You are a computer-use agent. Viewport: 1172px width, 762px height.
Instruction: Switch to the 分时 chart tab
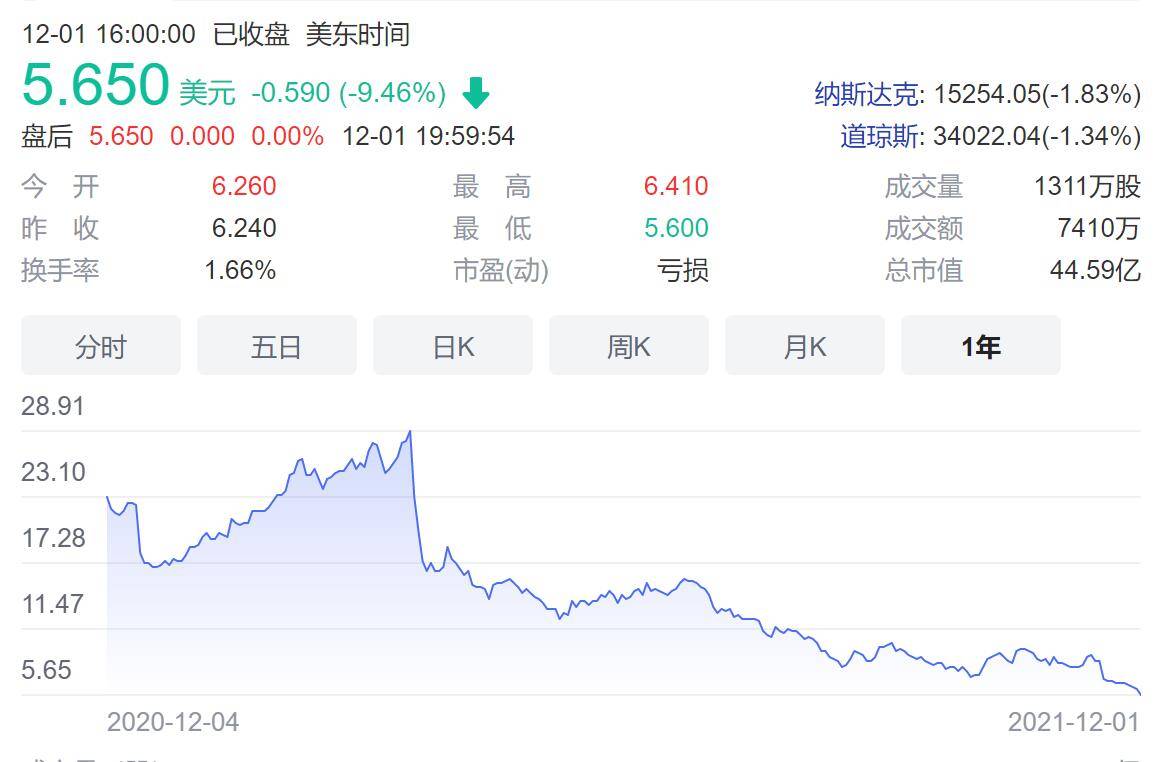click(x=101, y=346)
